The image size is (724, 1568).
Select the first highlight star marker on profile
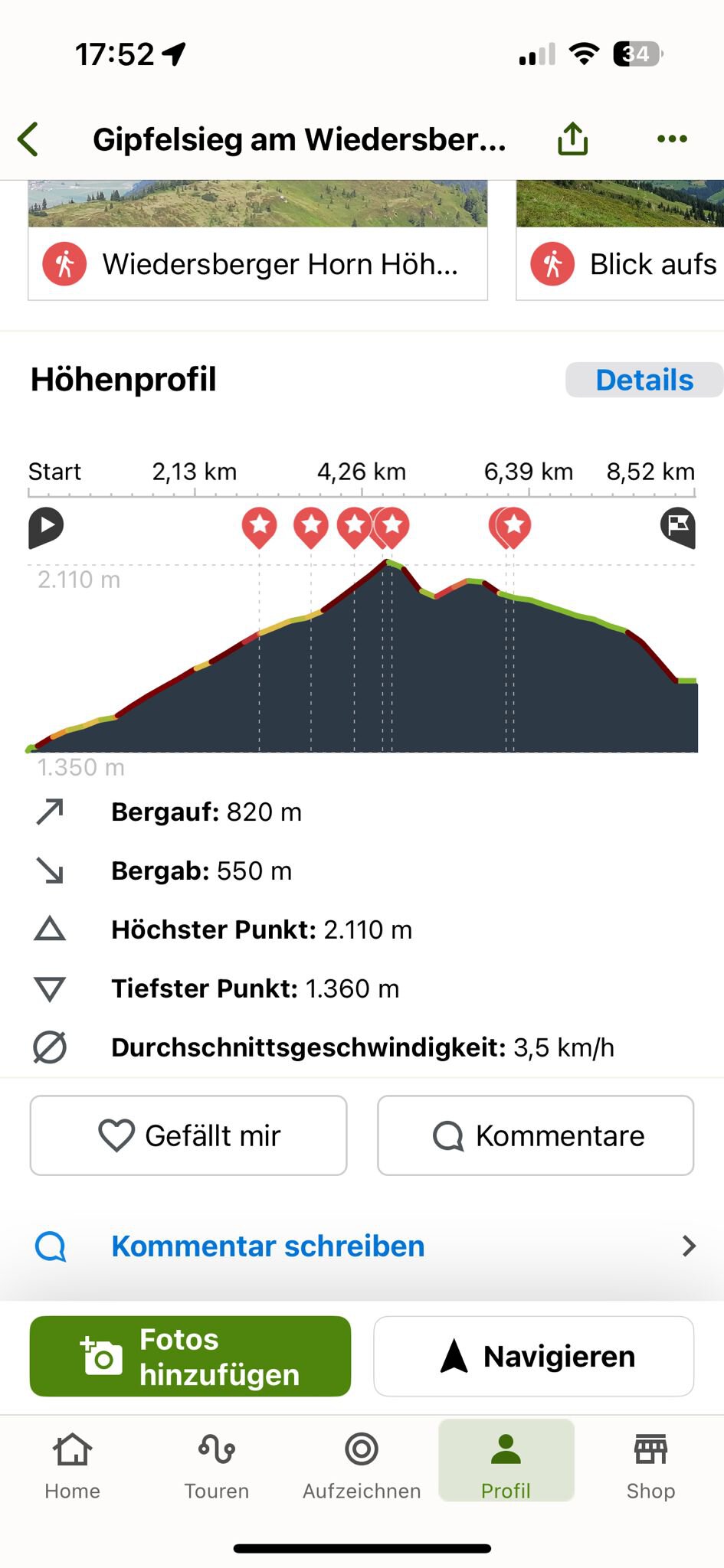coord(259,526)
